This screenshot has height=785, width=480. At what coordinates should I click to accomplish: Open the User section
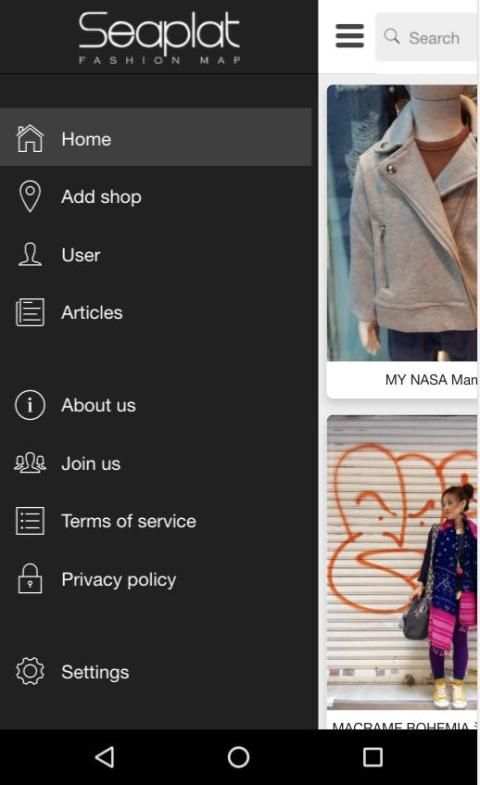pos(156,254)
